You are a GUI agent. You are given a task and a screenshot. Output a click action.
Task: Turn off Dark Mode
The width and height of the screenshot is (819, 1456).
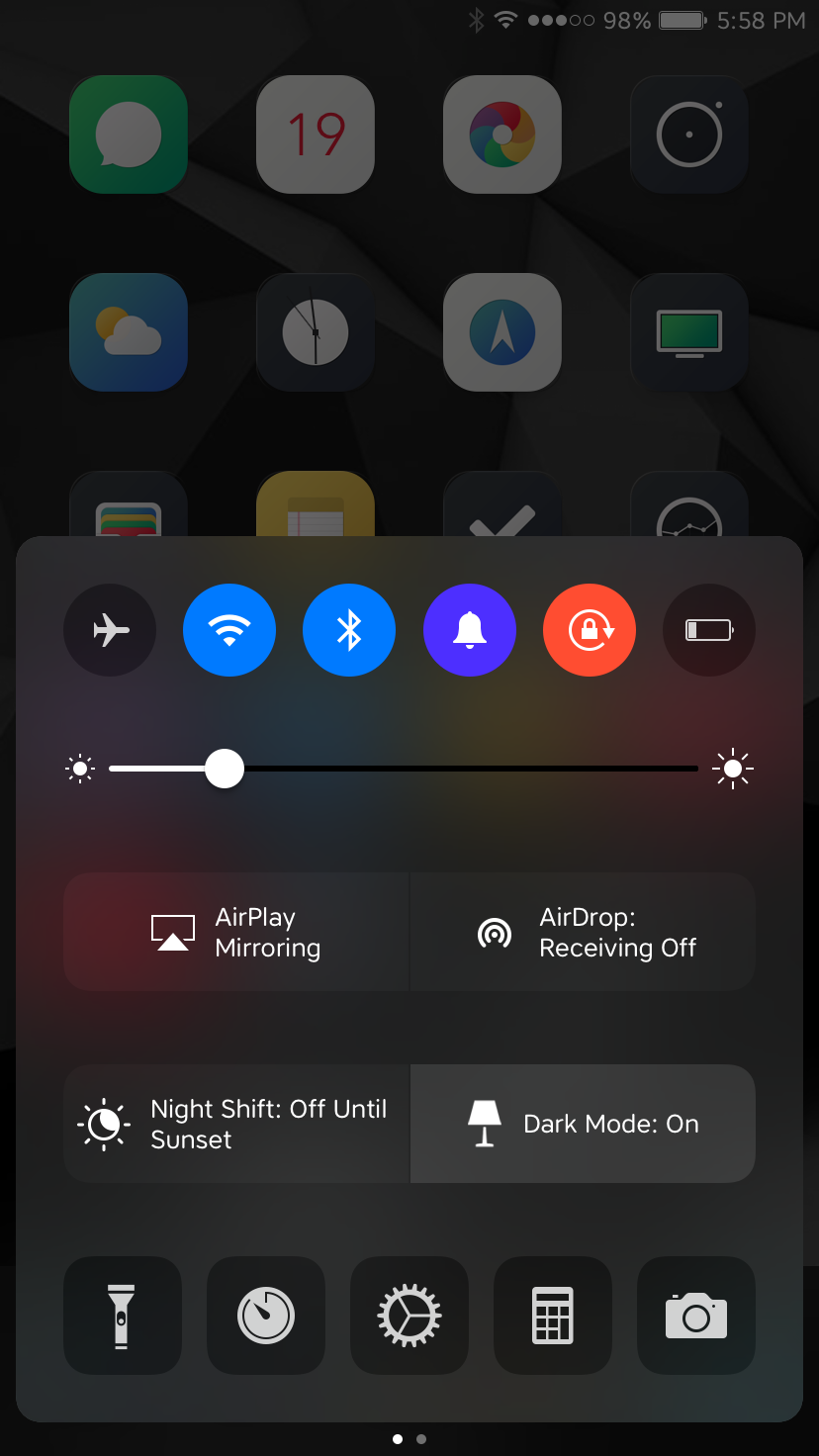click(583, 1124)
